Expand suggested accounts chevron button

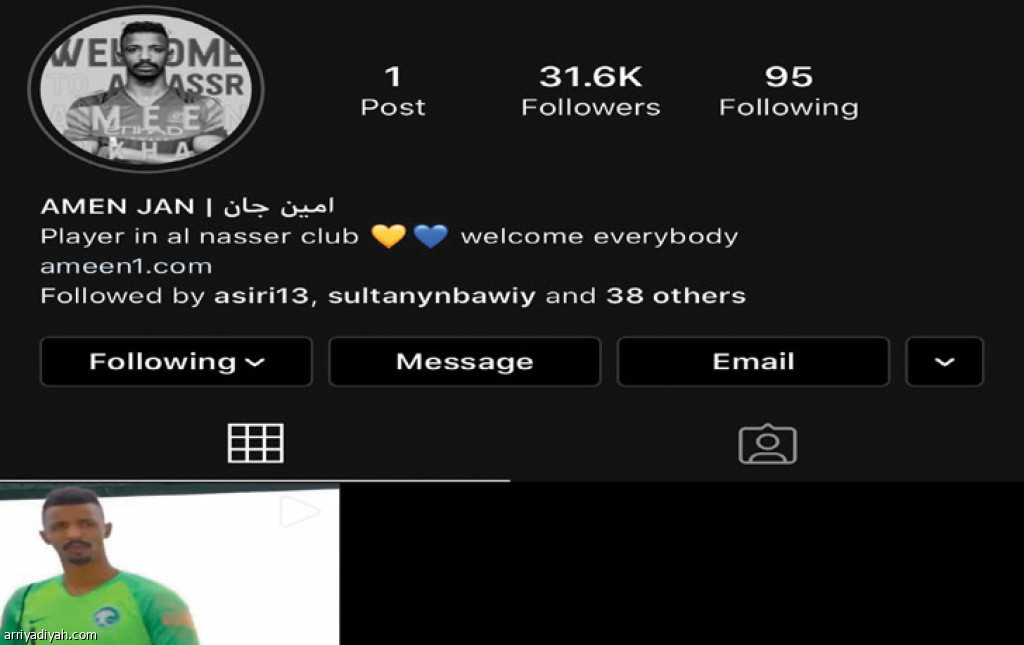click(x=944, y=362)
